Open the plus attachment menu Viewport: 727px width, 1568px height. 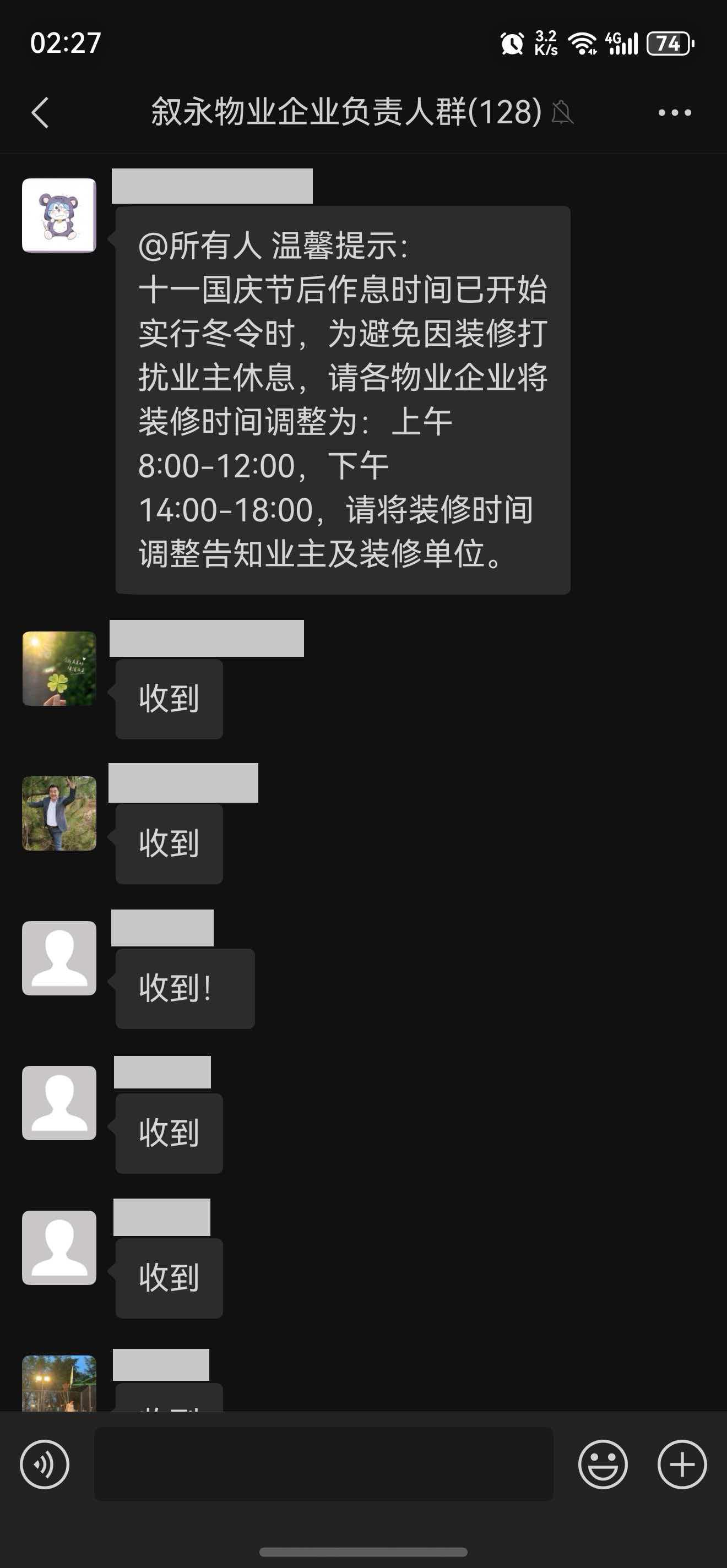point(681,1464)
